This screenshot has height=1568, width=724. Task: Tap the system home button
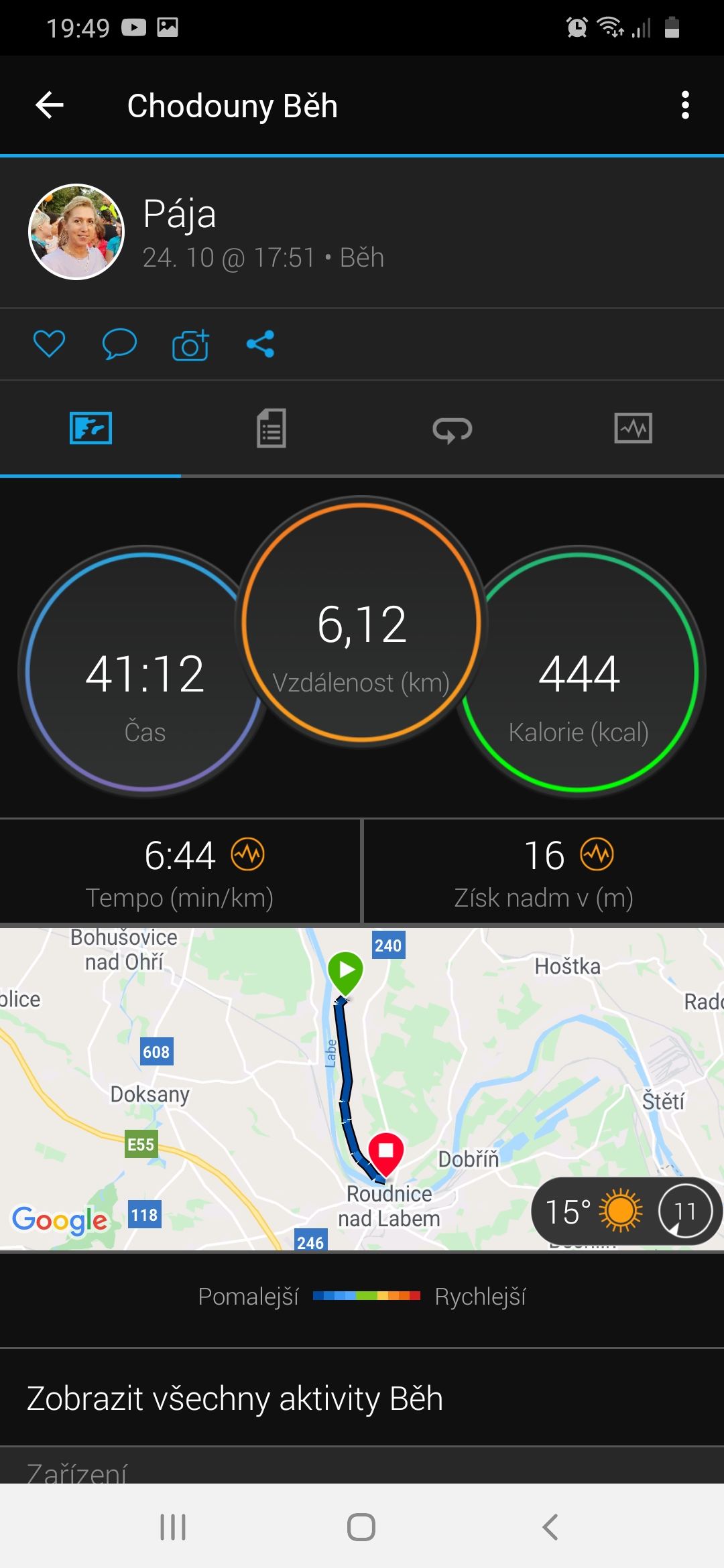[361, 1527]
